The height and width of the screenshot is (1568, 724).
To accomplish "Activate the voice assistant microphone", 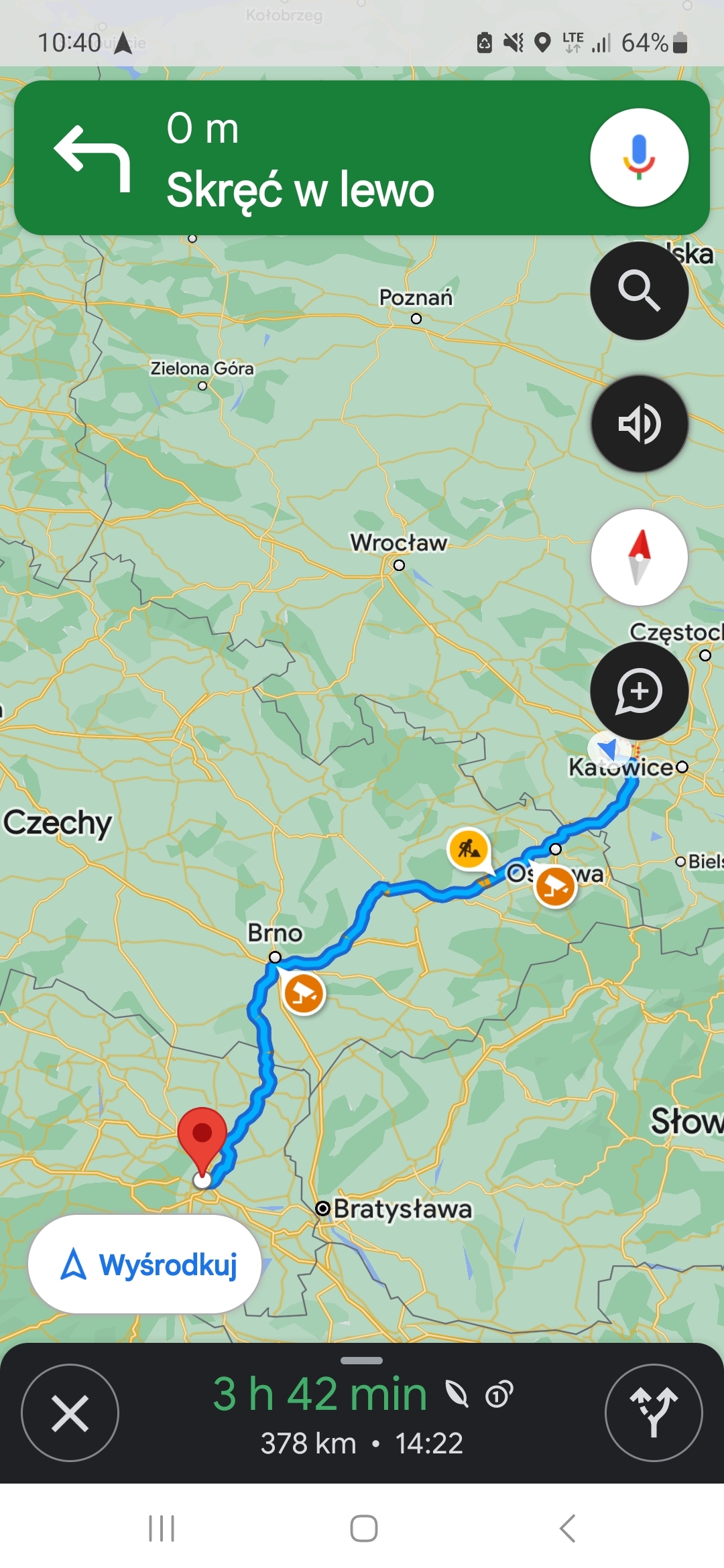I will click(639, 157).
